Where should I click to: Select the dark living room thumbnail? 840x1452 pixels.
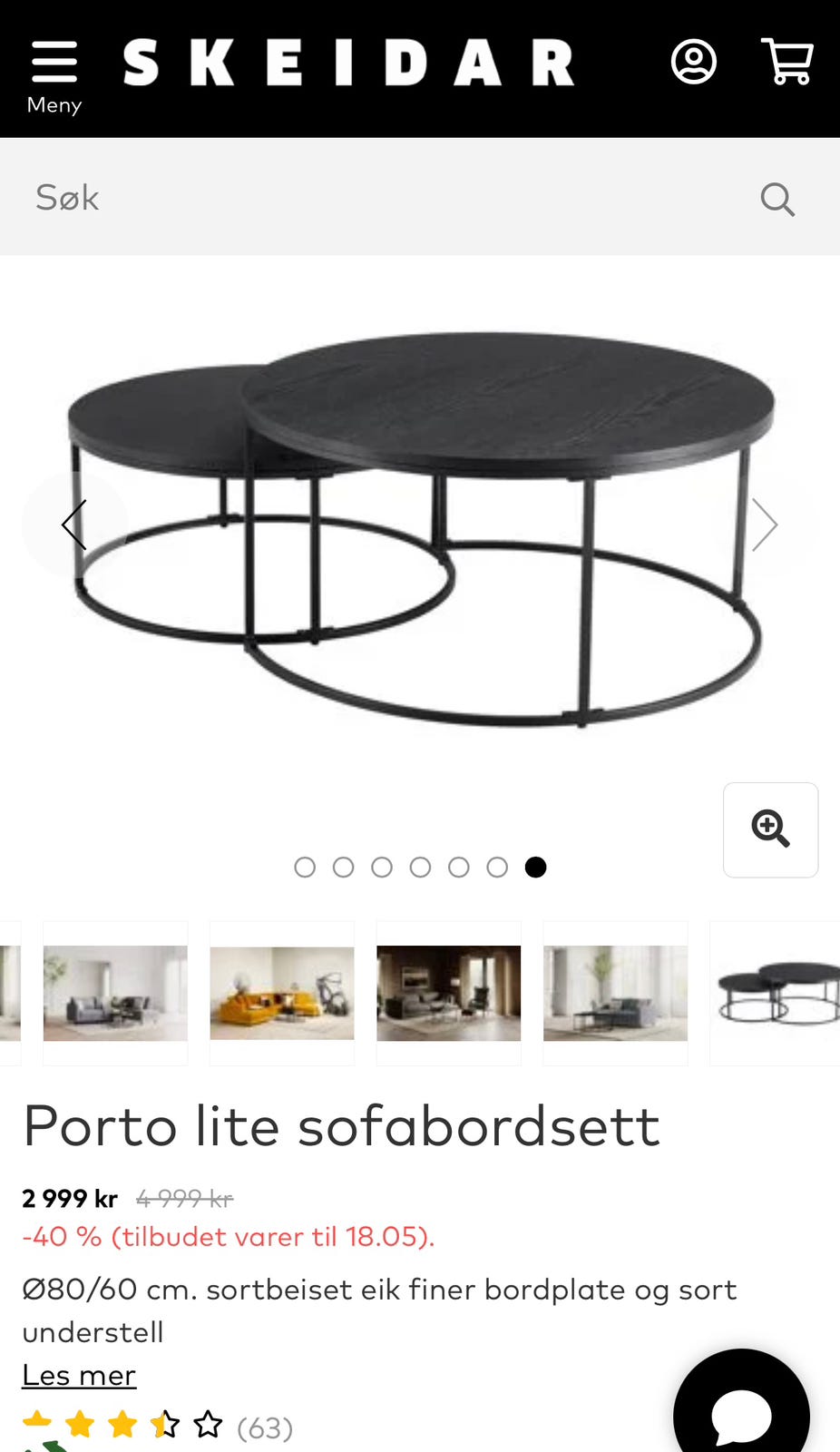click(x=449, y=993)
